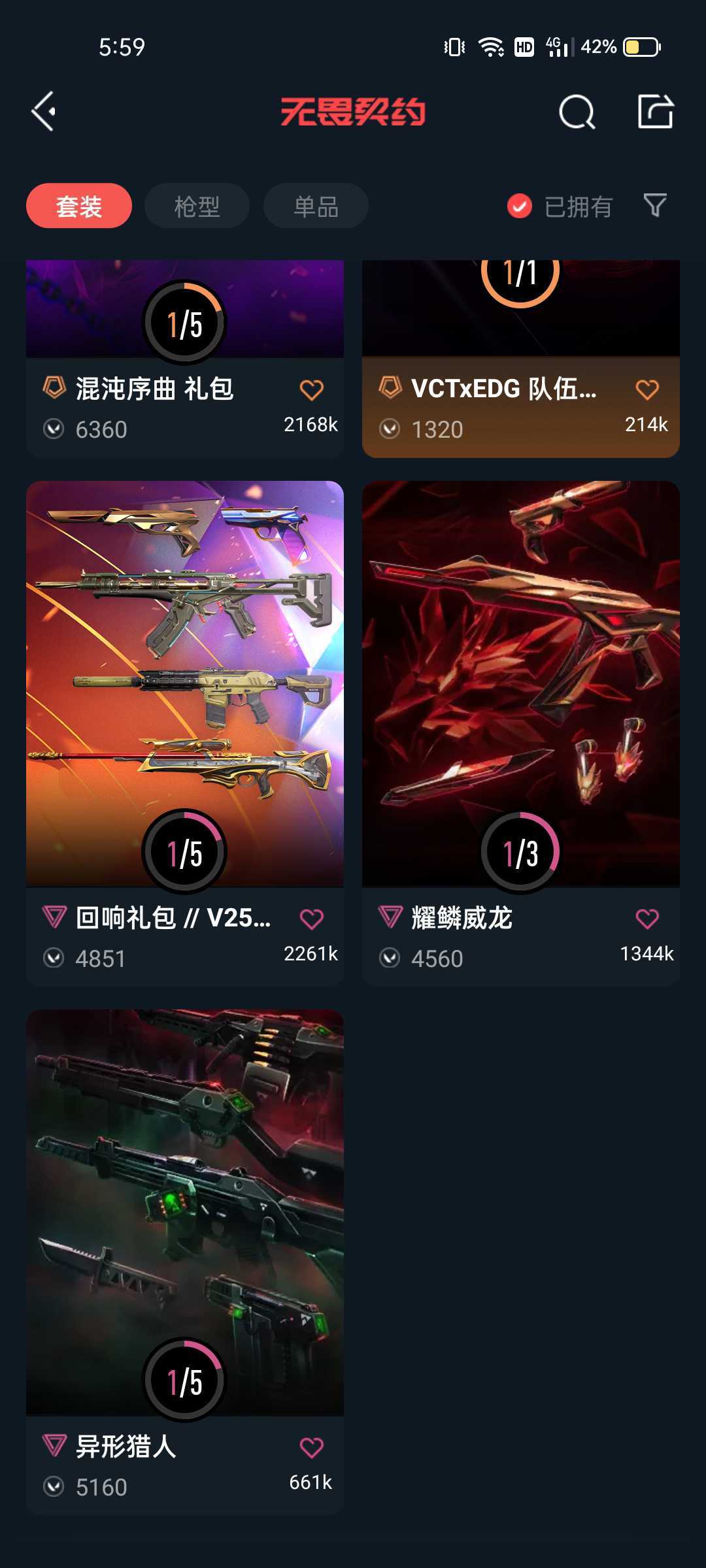Open the VCTxEDG 队伍 bundle card

pyautogui.click(x=521, y=359)
